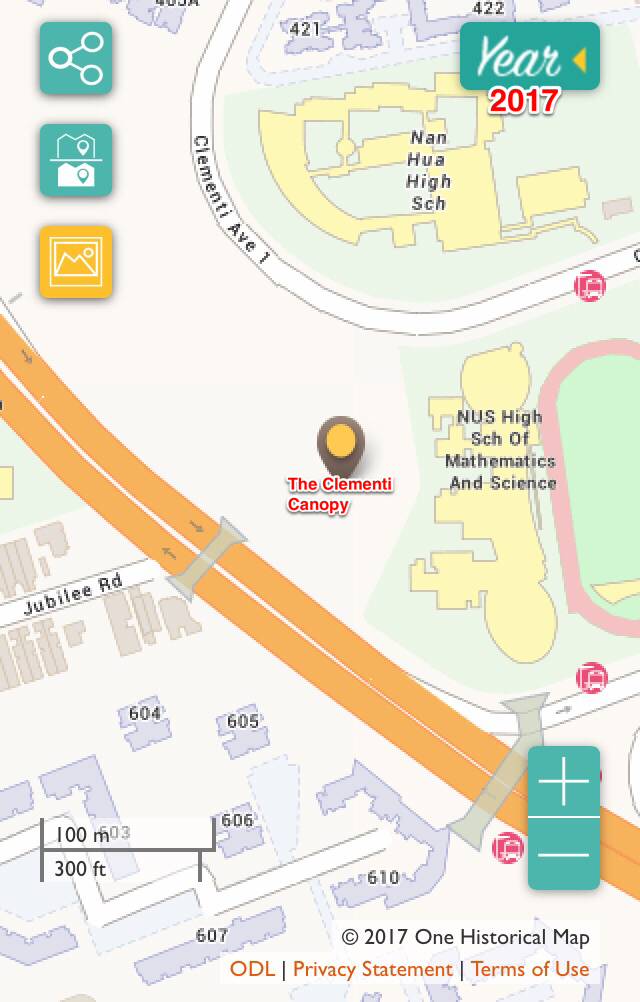Tap The Clementi Canopy map pin

[341, 444]
